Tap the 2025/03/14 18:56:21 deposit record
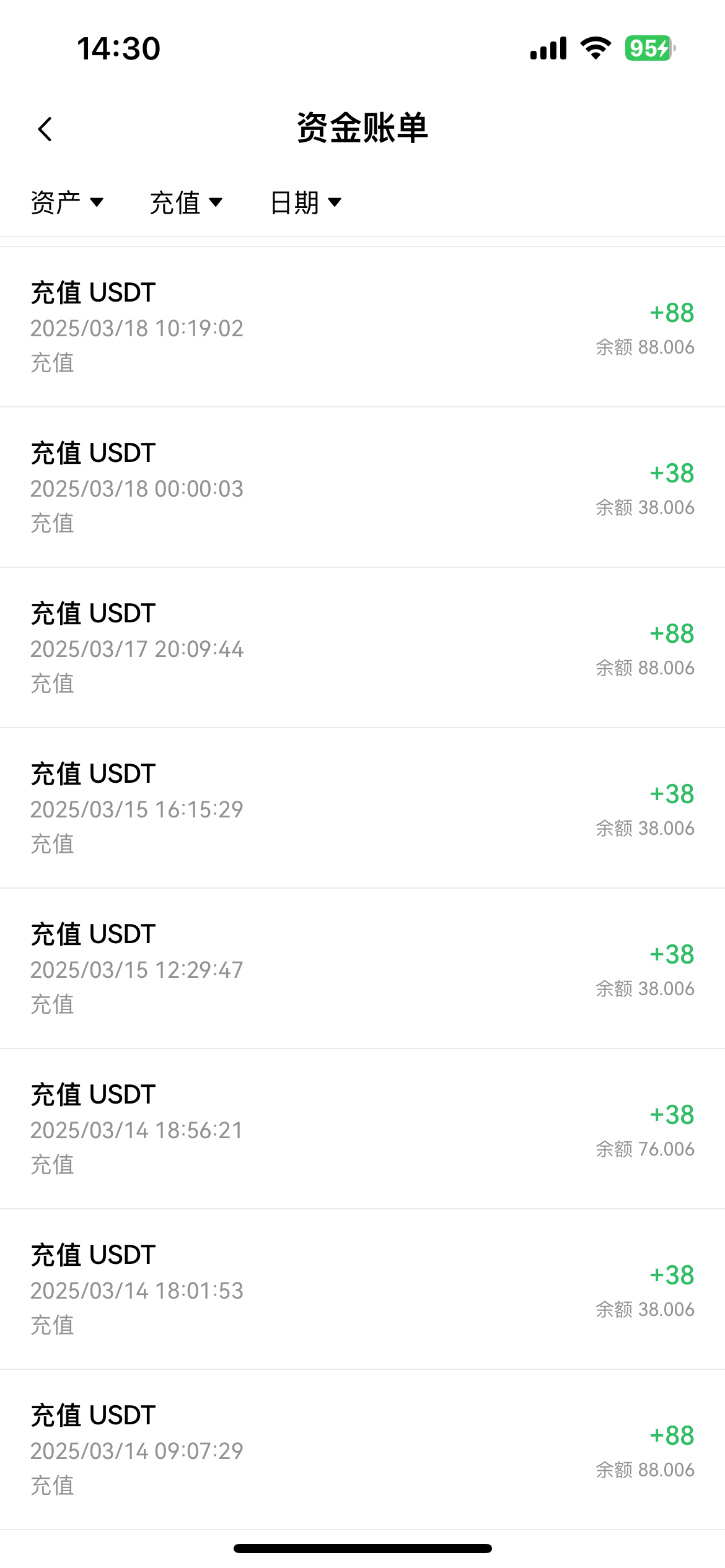The image size is (725, 1568). [x=362, y=1129]
